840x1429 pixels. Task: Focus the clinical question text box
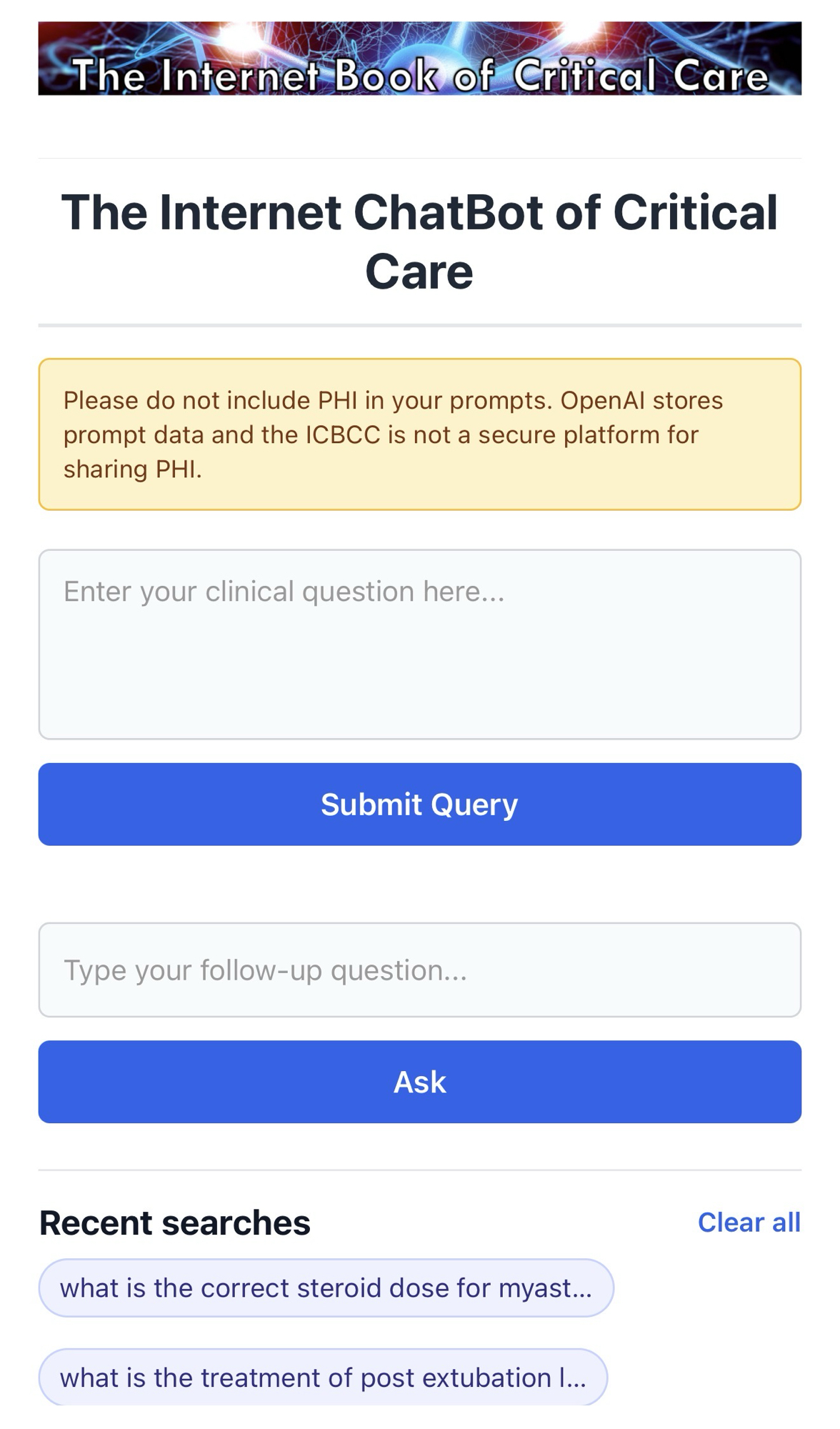click(x=419, y=644)
